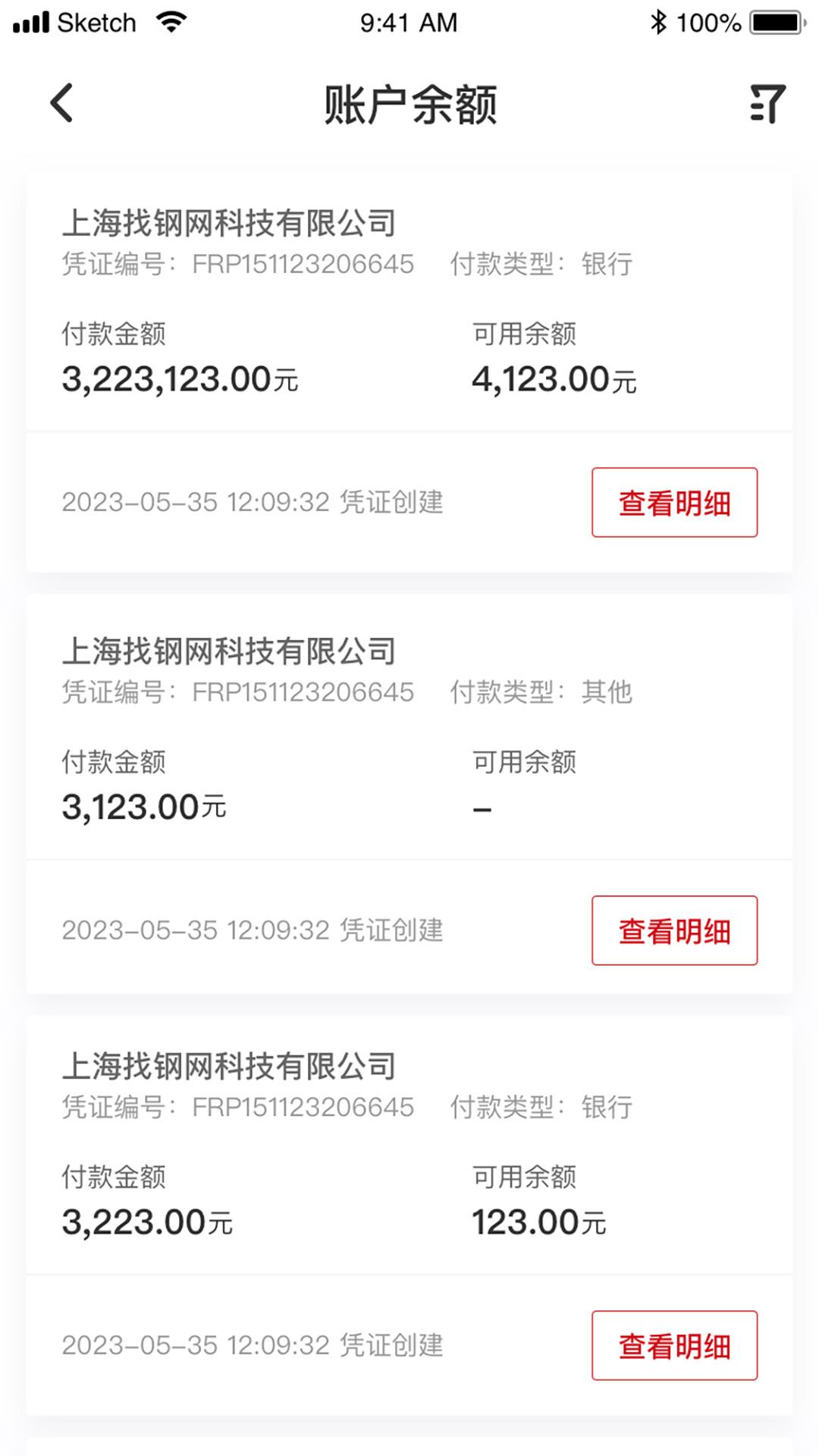The image size is (819, 1456).
Task: Tap 查看明细 for the 3,223,123.00元 payment
Action: point(674,502)
